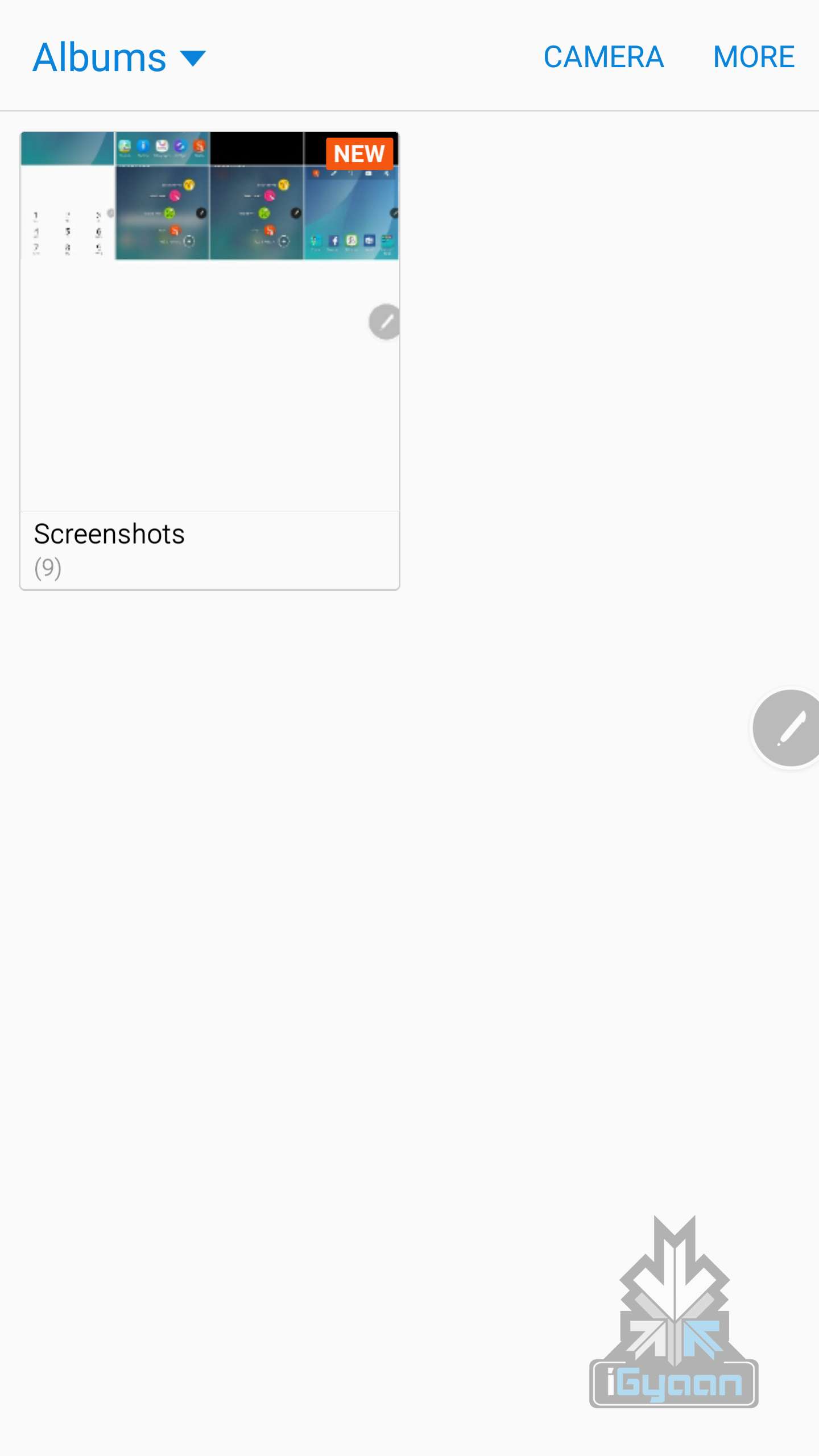Launch the camera from the gallery
Image resolution: width=819 pixels, height=1456 pixels.
[x=603, y=57]
